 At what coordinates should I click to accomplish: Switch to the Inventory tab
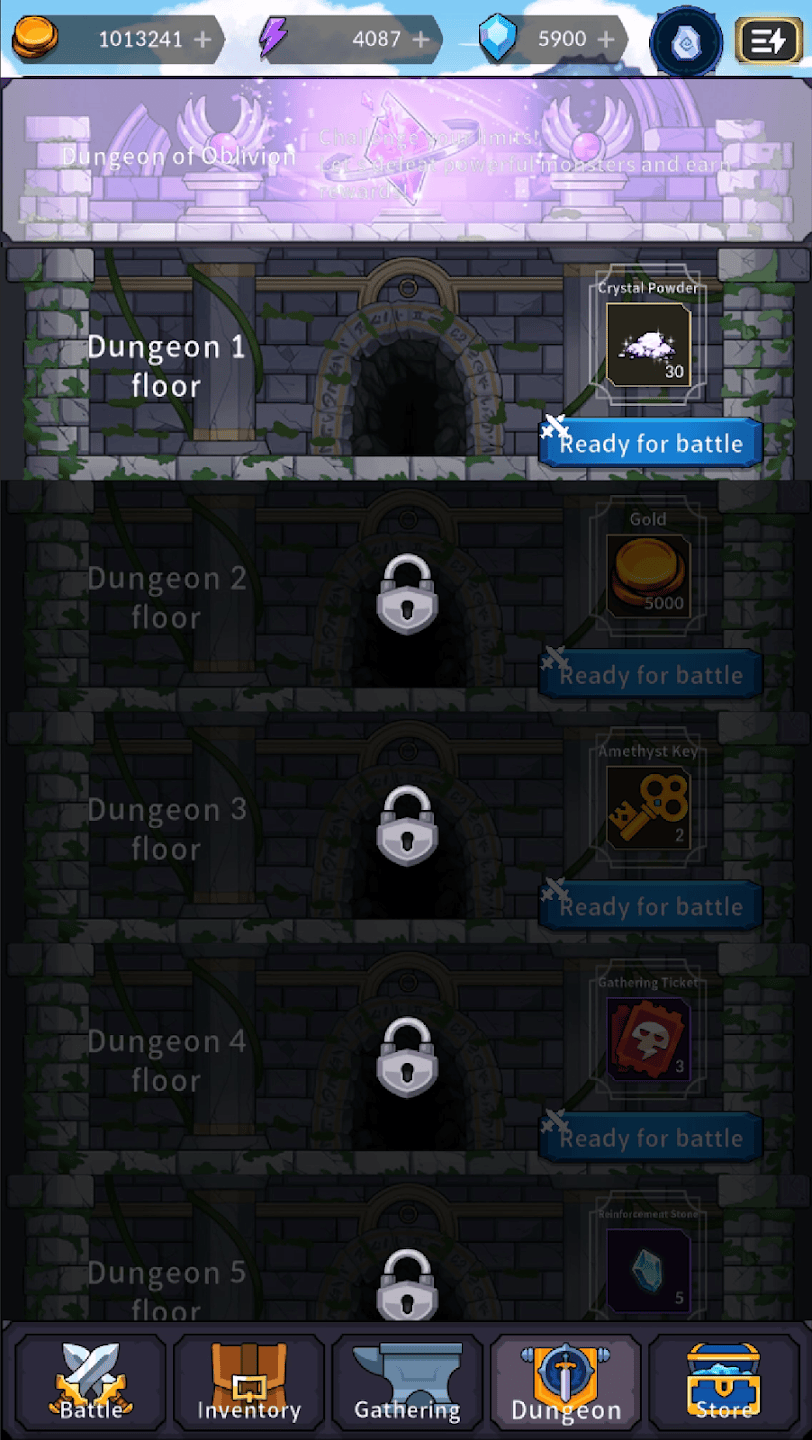pyautogui.click(x=249, y=1383)
